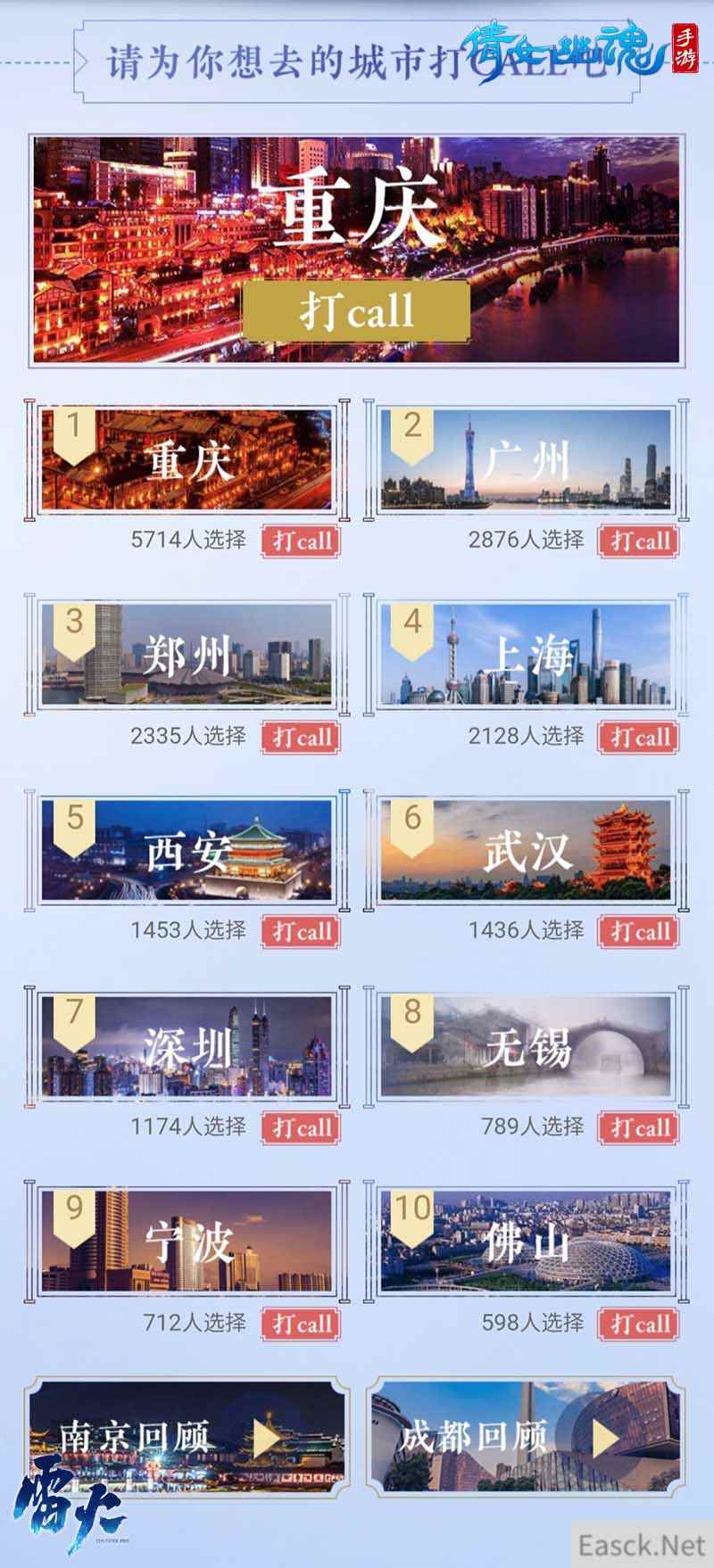Screen dimensions: 714x1568
Task: Select the 西安 city card
Action: pos(187,851)
